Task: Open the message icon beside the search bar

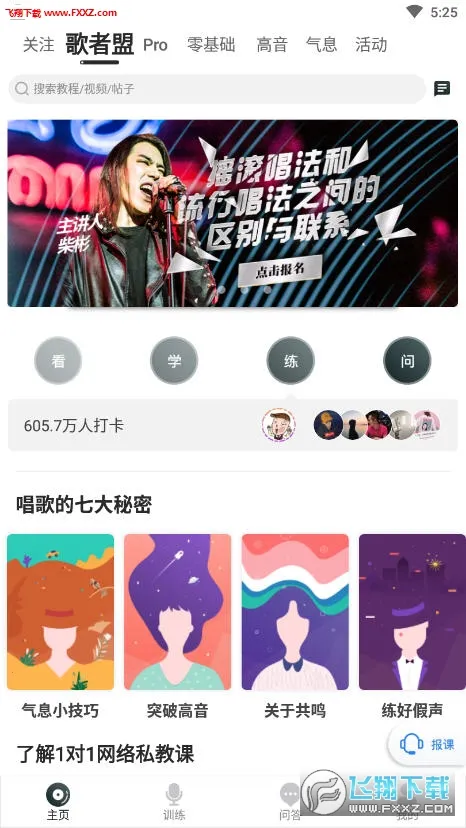Action: (x=442, y=89)
